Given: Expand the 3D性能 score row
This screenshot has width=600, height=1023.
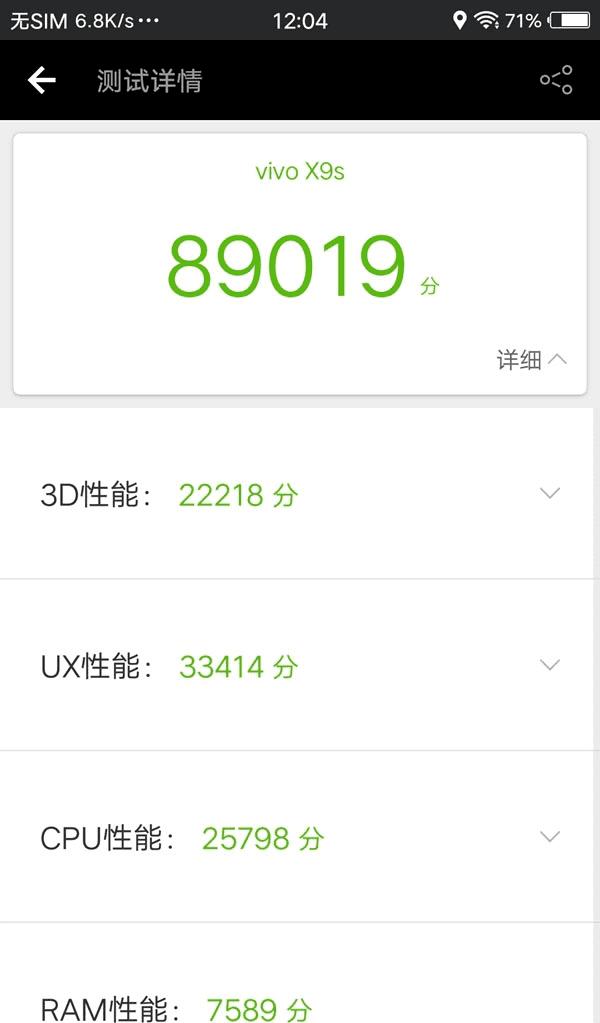Looking at the screenshot, I should (x=549, y=493).
